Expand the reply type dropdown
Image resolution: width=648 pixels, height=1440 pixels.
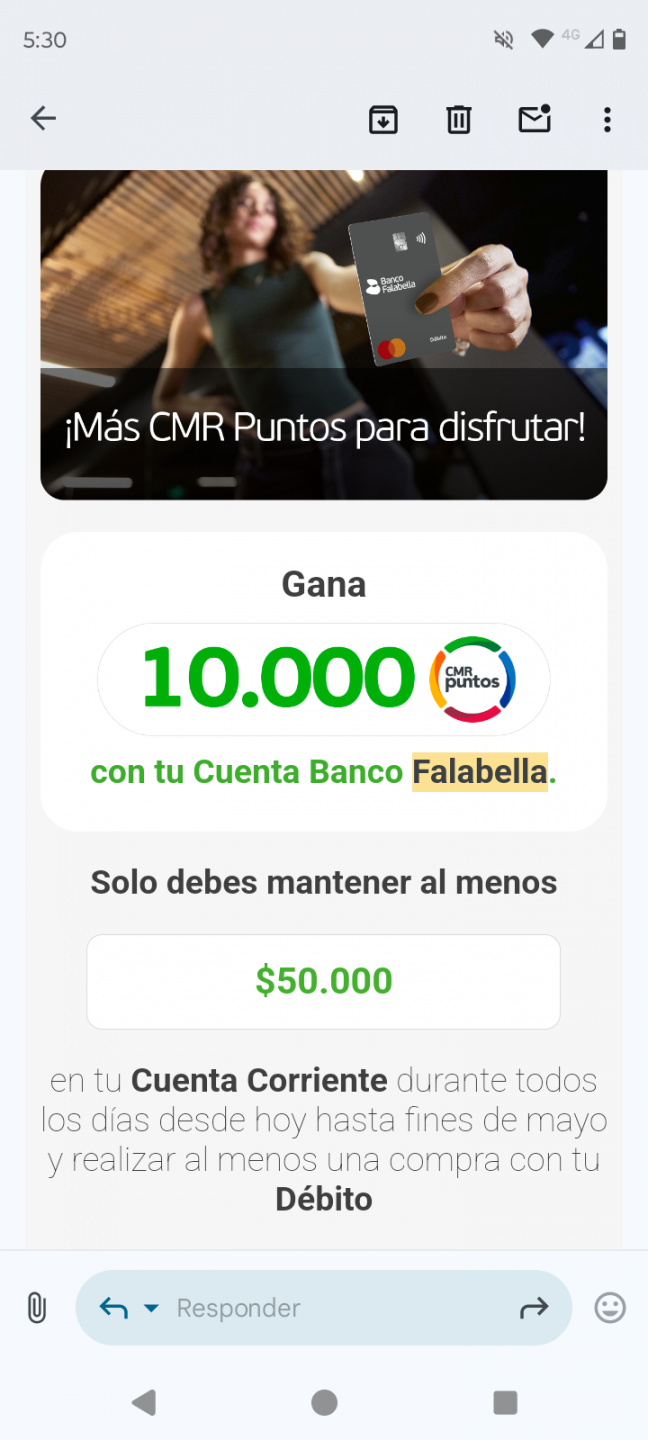tap(152, 1308)
